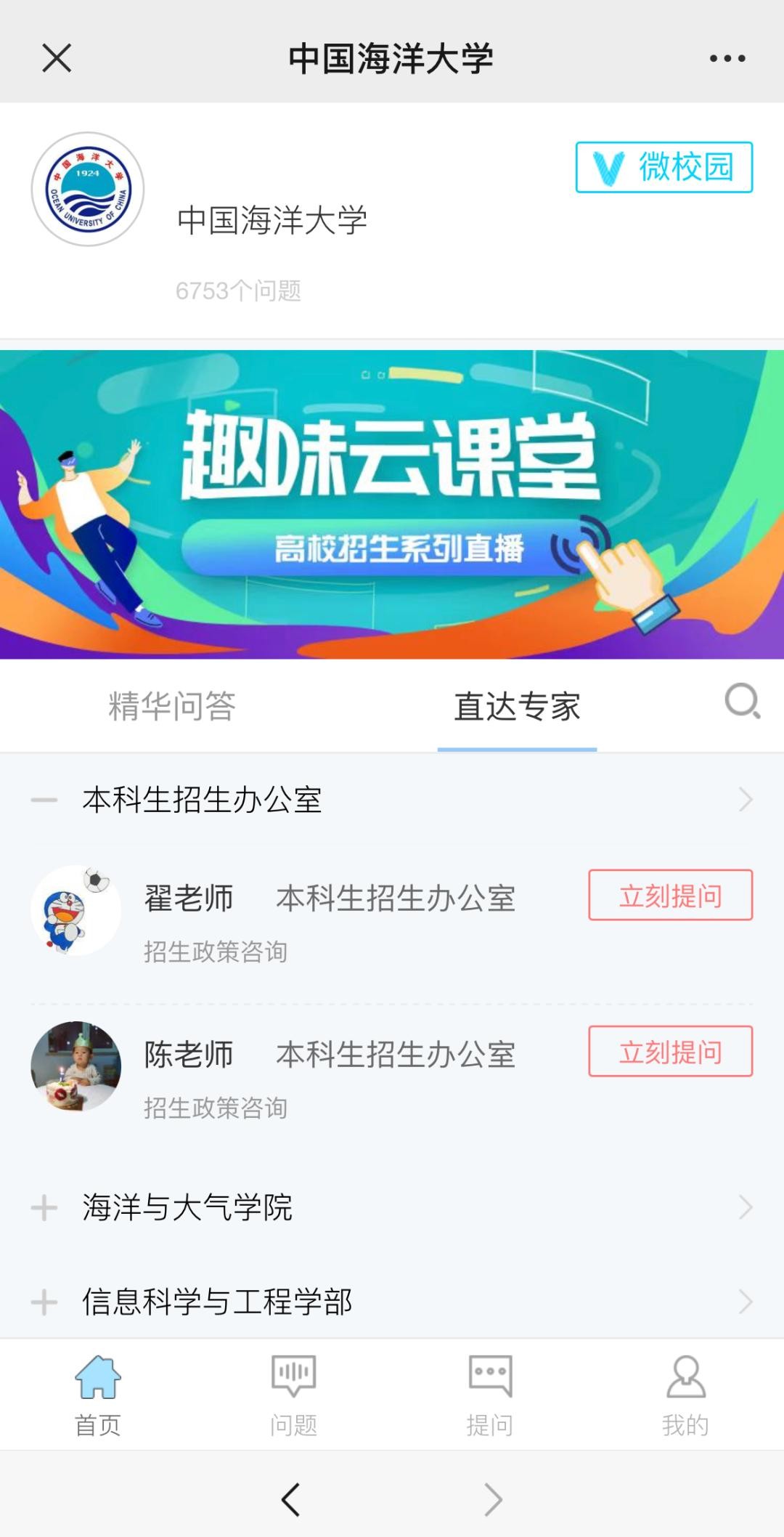
Task: Open the three-dot overflow menu
Action: tap(727, 58)
